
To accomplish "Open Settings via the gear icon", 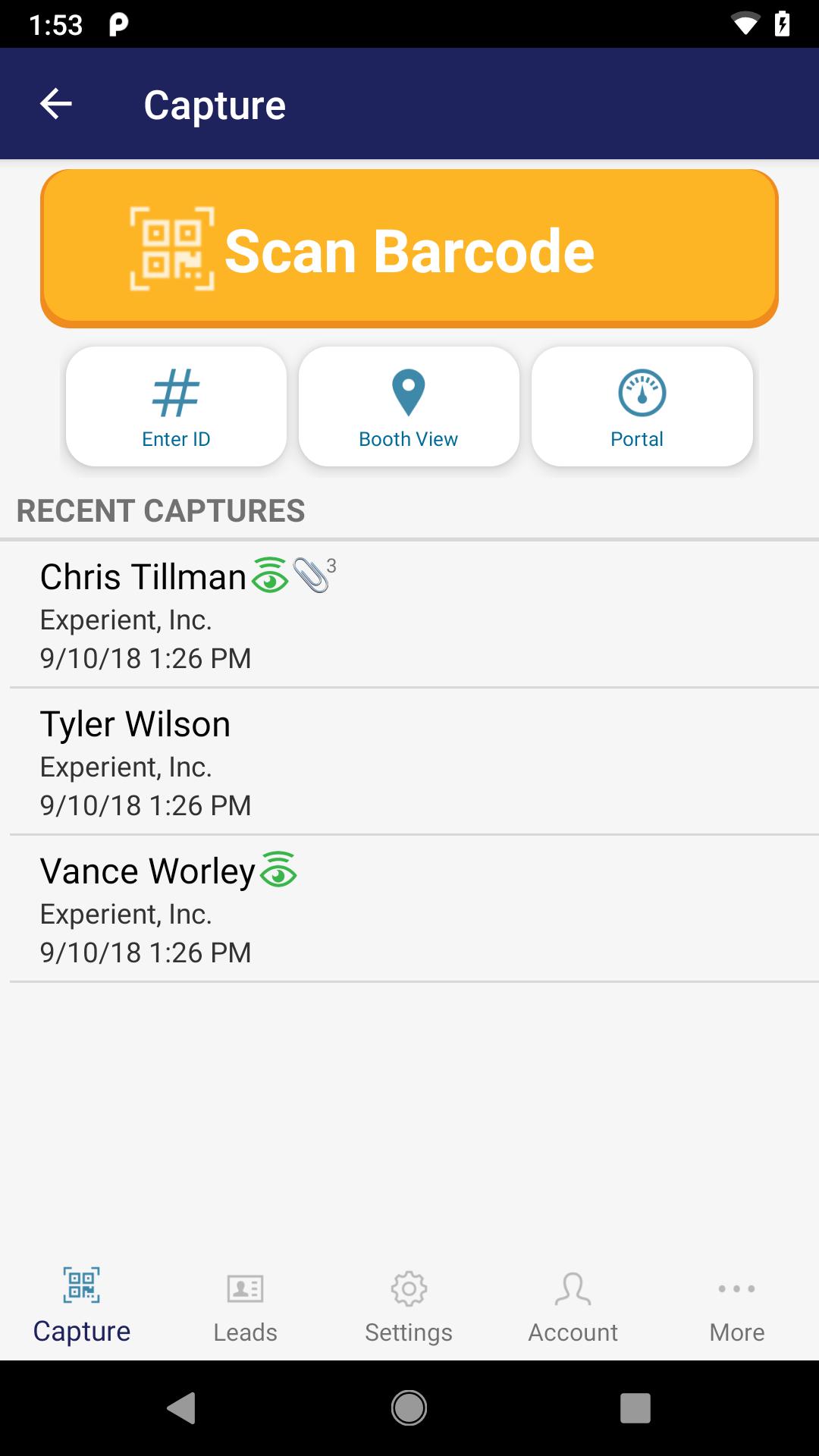I will (x=409, y=1288).
